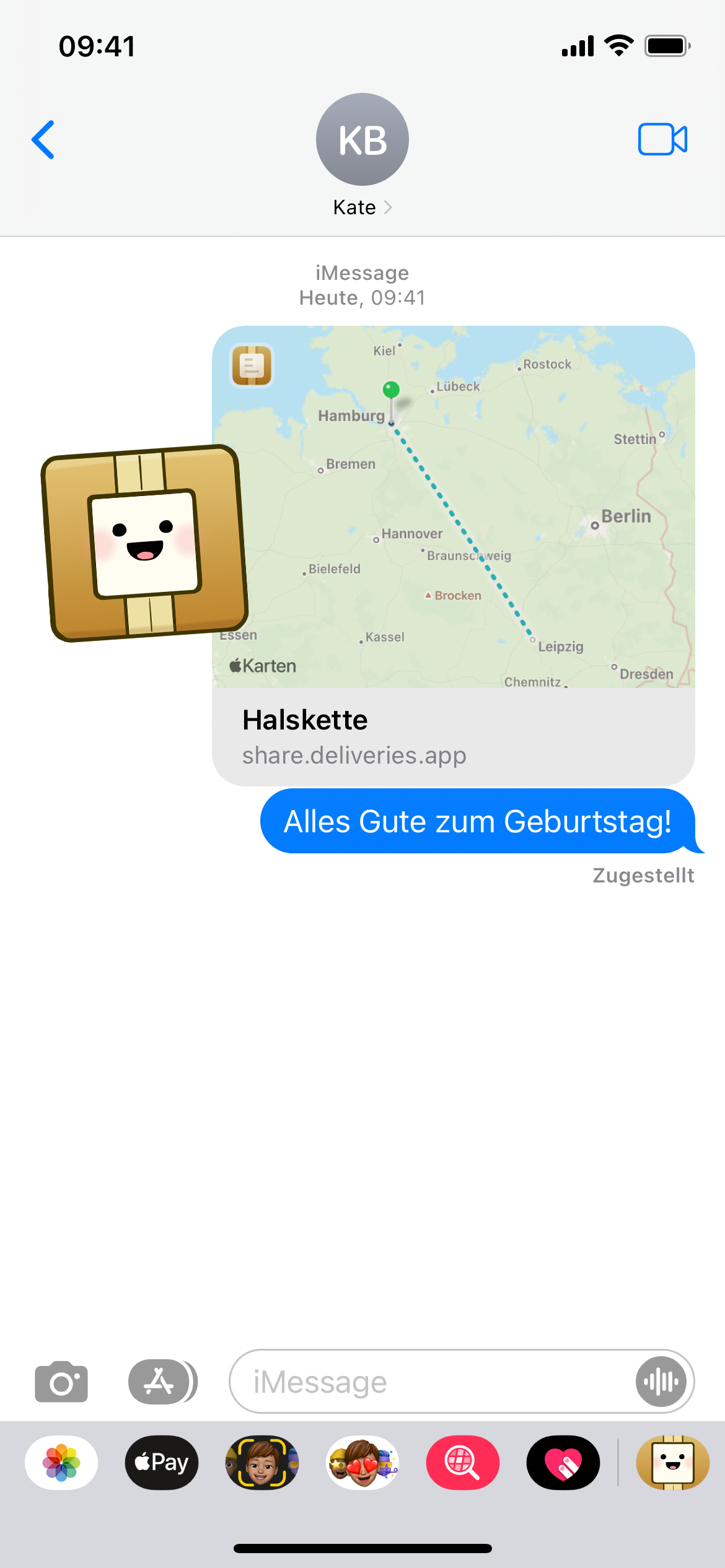Go back to the conversations list
This screenshot has height=1568, width=725.
[43, 140]
